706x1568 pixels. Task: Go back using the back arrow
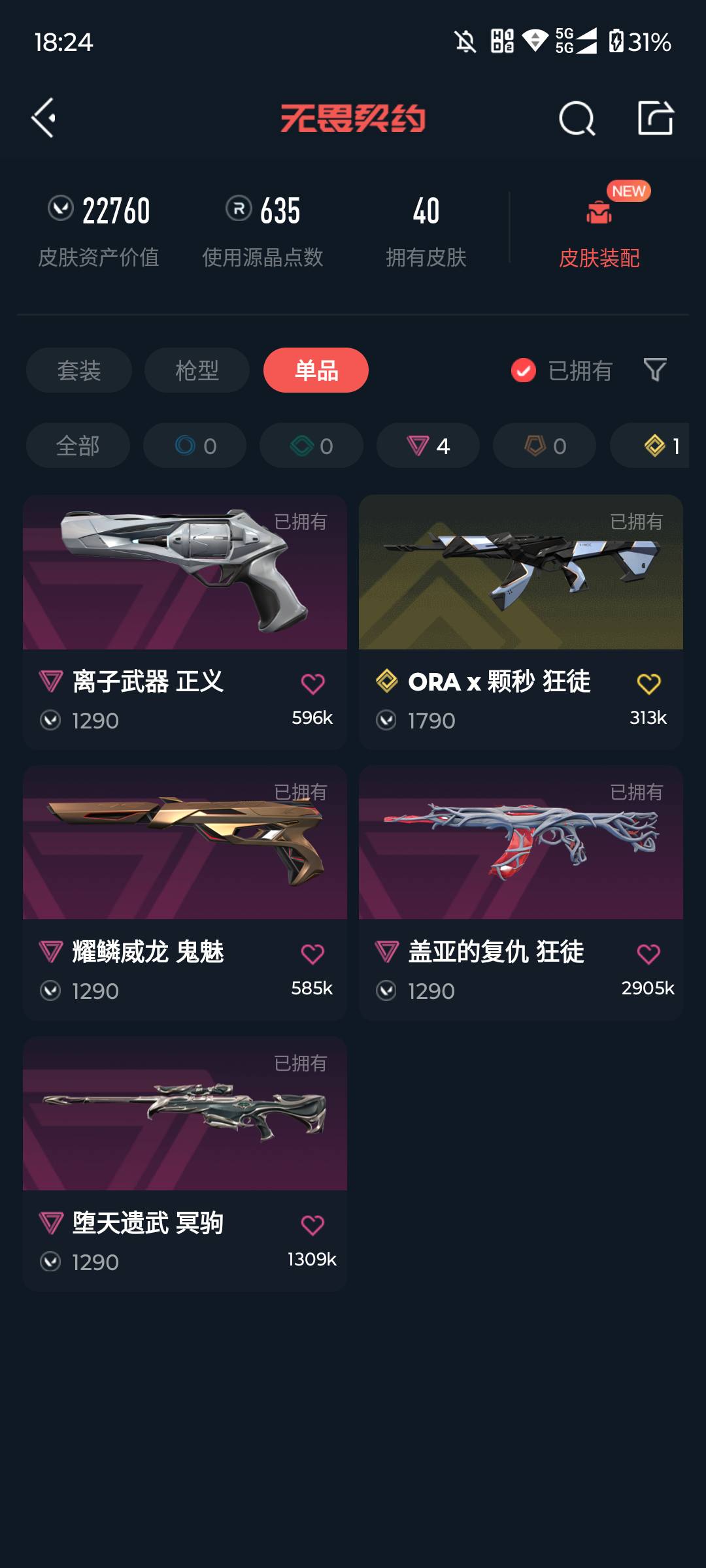coord(42,119)
